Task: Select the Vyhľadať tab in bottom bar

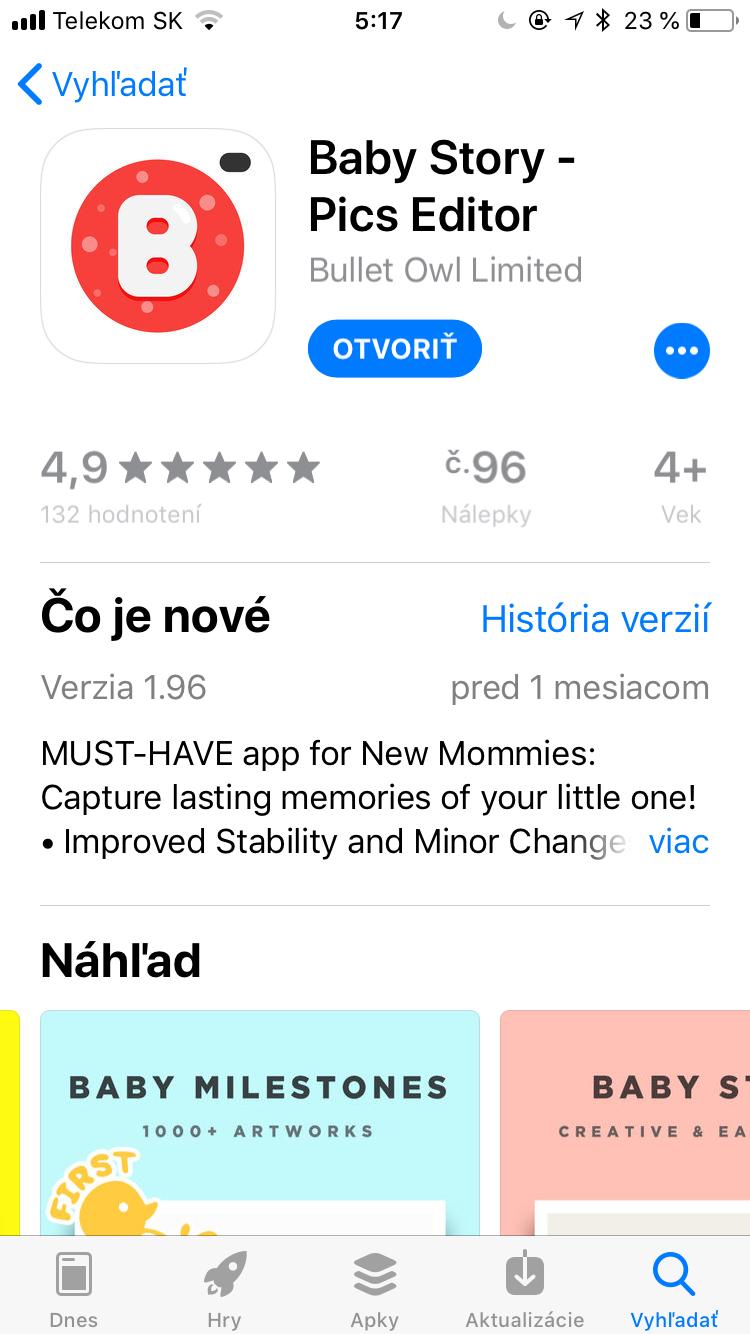Action: pyautogui.click(x=674, y=1288)
